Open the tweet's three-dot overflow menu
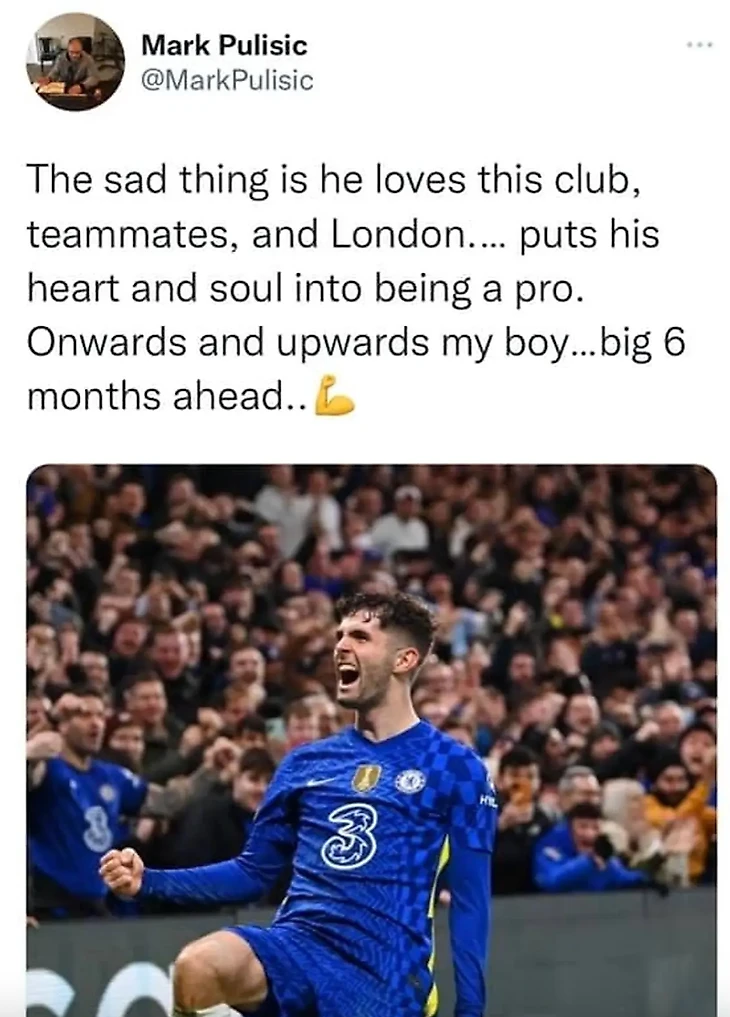Image resolution: width=730 pixels, height=1017 pixels. pos(697,45)
